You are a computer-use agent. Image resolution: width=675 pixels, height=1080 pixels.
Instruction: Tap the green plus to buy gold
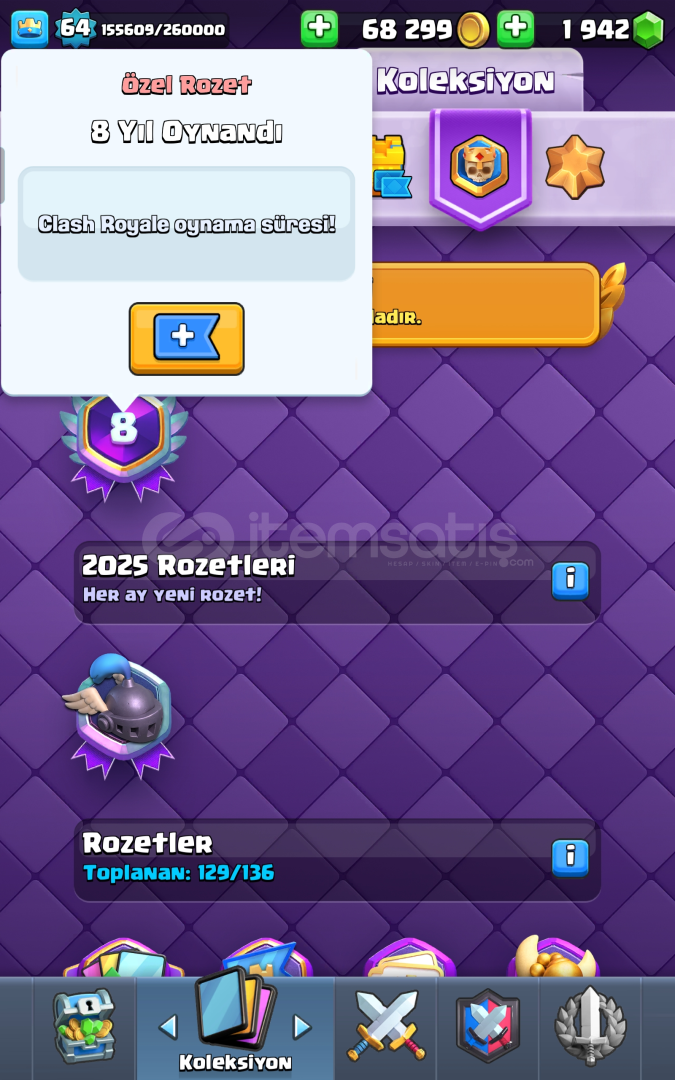(319, 28)
